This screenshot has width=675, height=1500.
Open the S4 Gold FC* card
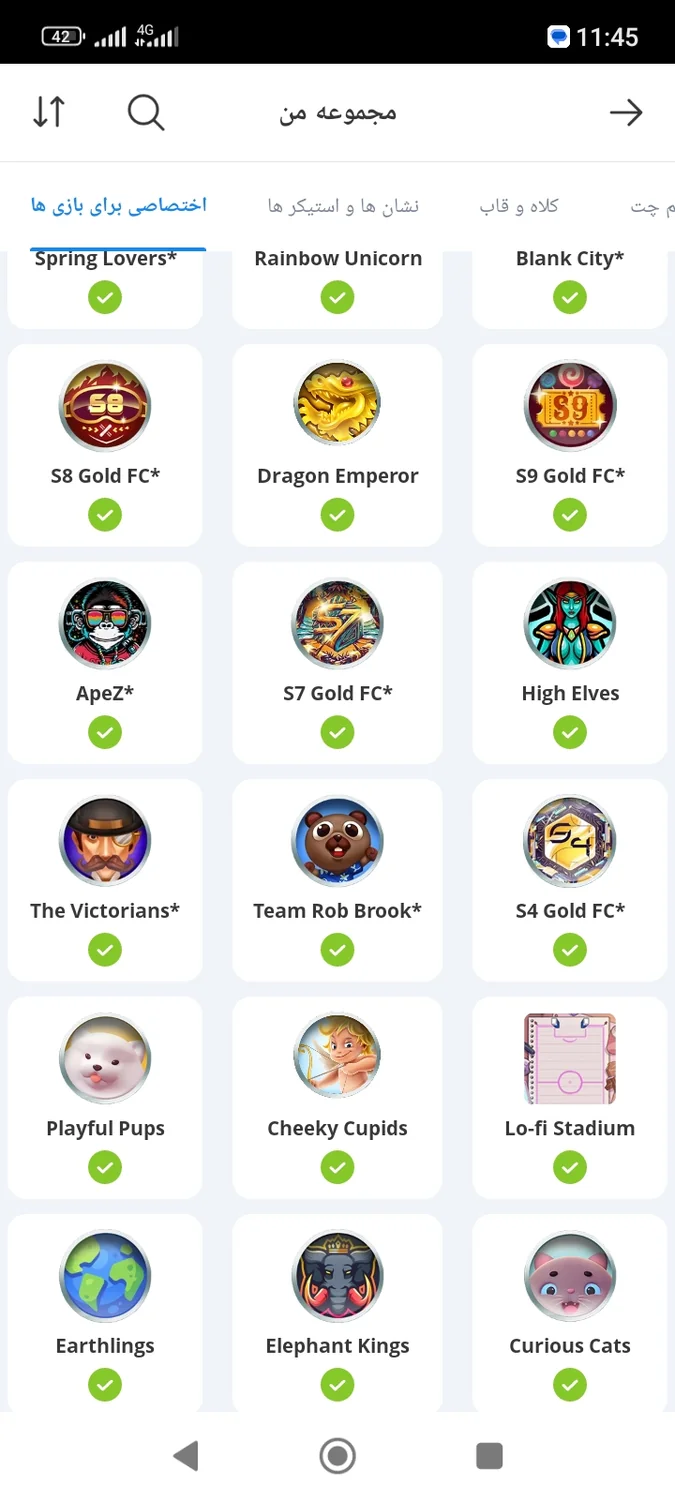(x=570, y=880)
